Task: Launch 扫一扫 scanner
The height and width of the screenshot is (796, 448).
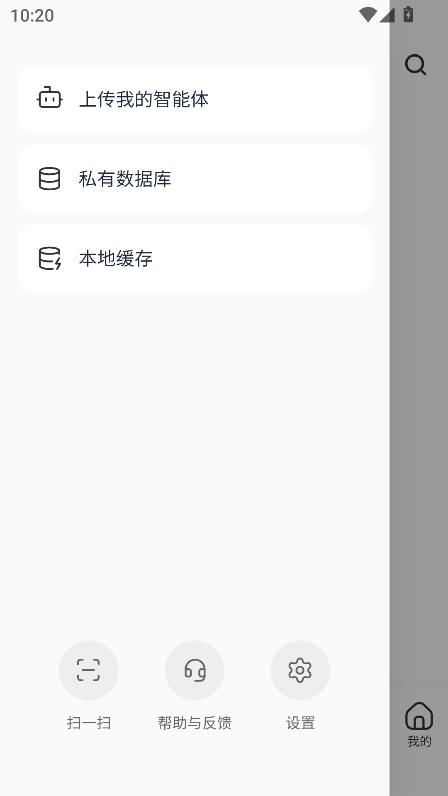Action: point(89,670)
